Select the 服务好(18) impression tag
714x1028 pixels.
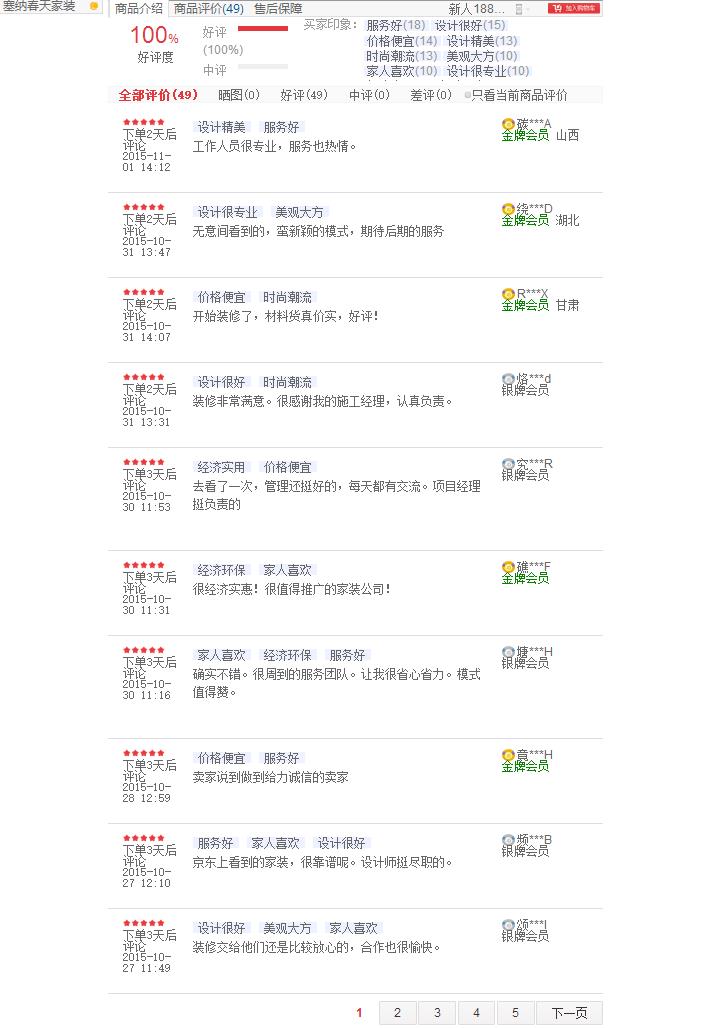coord(395,25)
